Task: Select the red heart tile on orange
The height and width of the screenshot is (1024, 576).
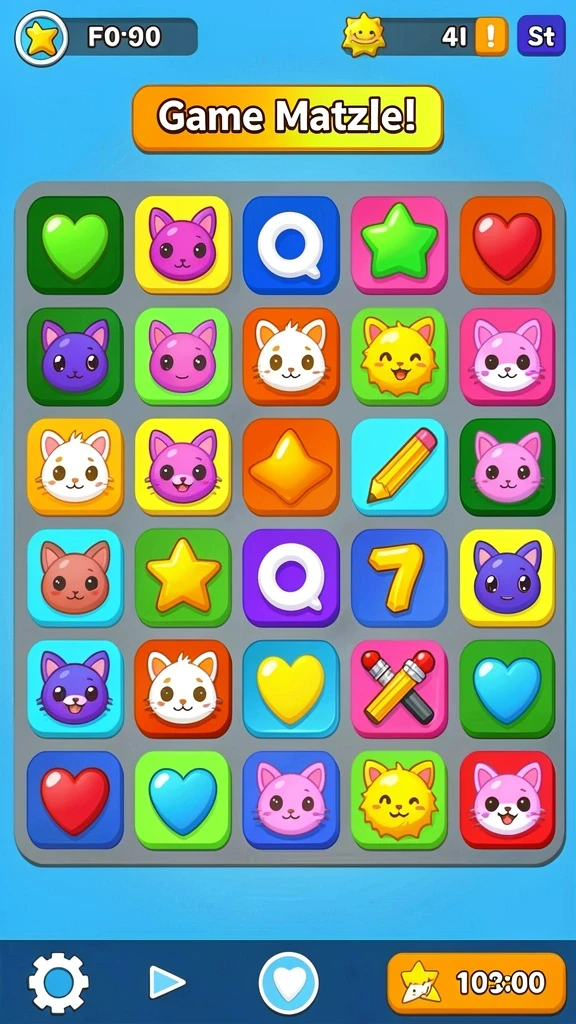Action: pos(507,245)
